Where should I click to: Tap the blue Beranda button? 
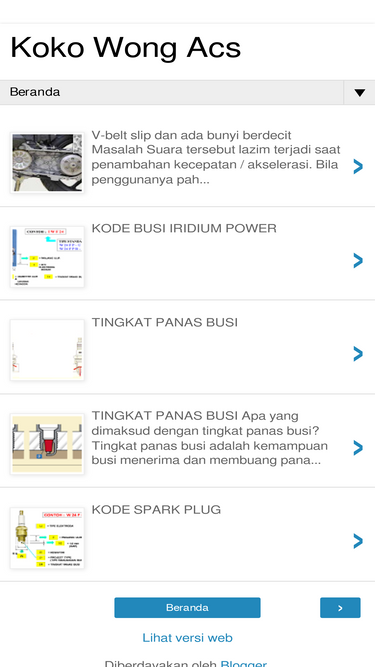pyautogui.click(x=187, y=607)
